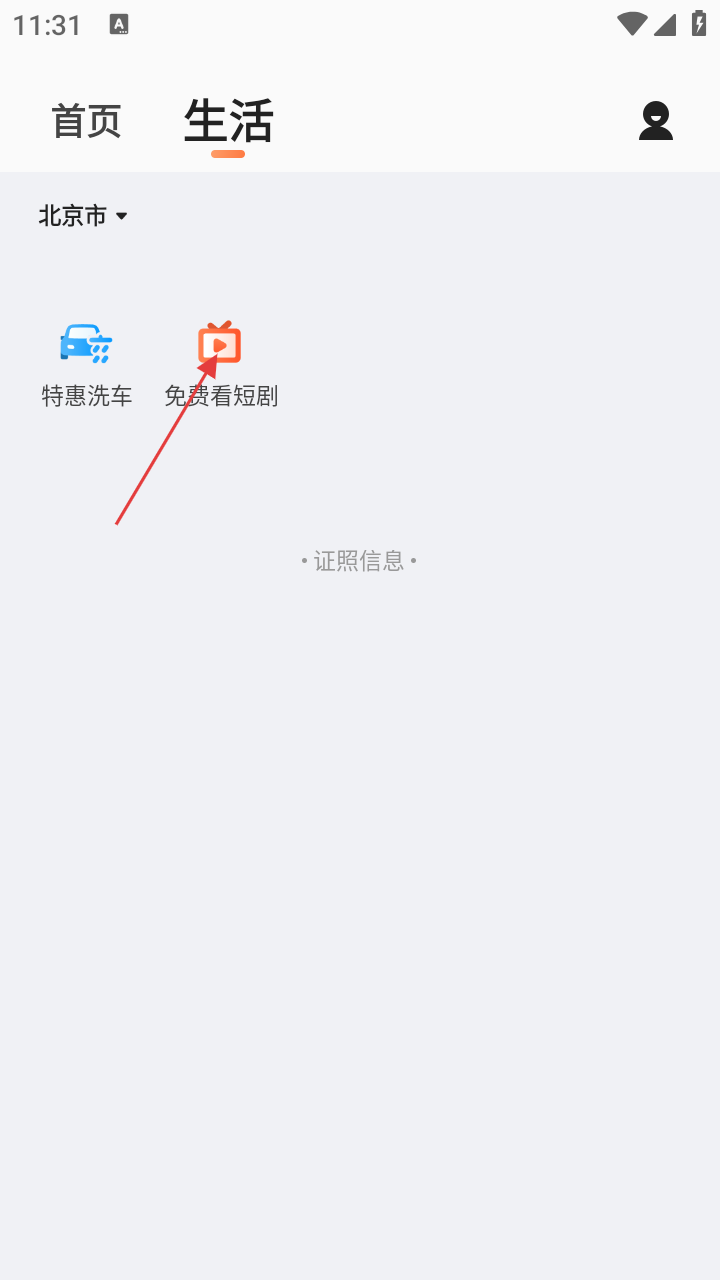Image resolution: width=720 pixels, height=1280 pixels.
Task: Open the user profile icon
Action: click(x=655, y=121)
